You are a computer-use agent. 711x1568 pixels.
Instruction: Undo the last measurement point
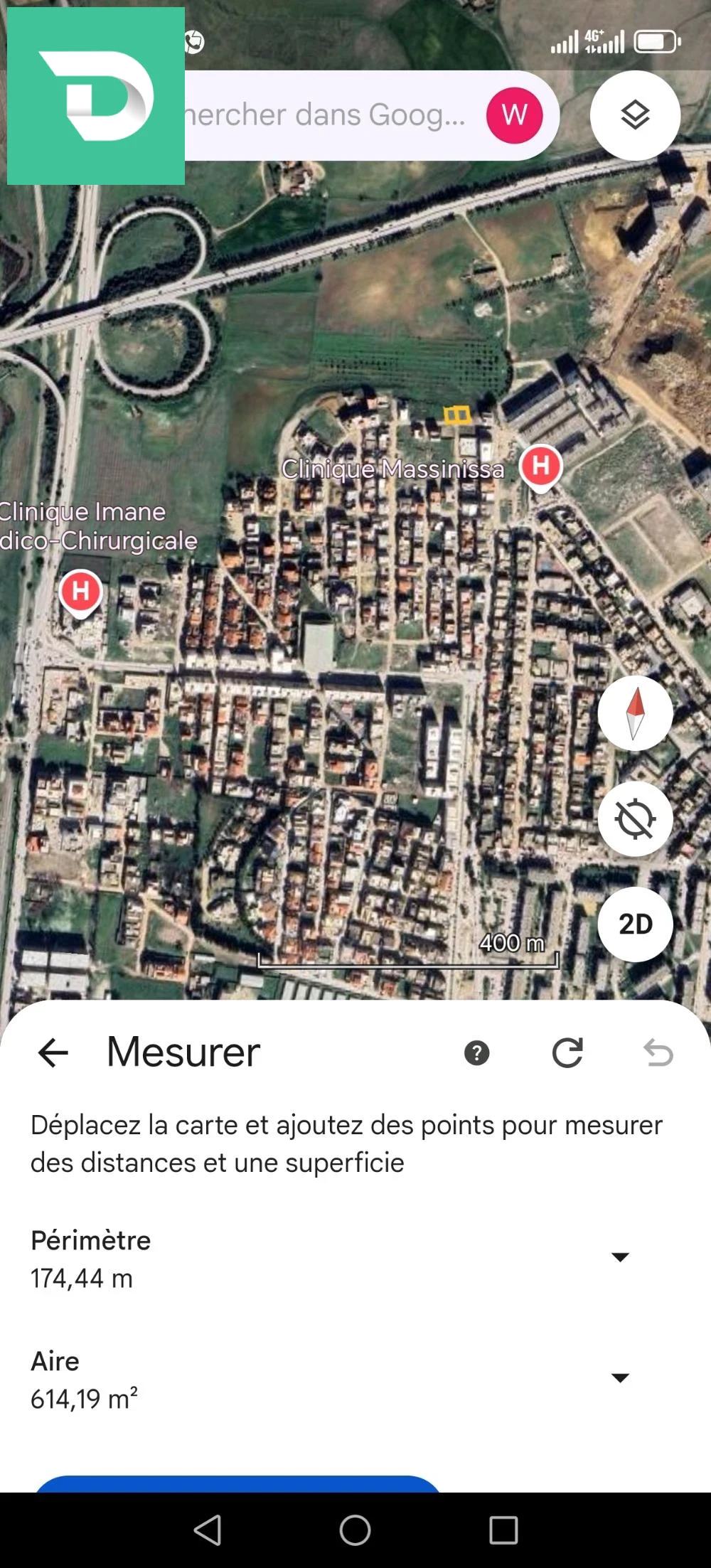coord(658,1053)
